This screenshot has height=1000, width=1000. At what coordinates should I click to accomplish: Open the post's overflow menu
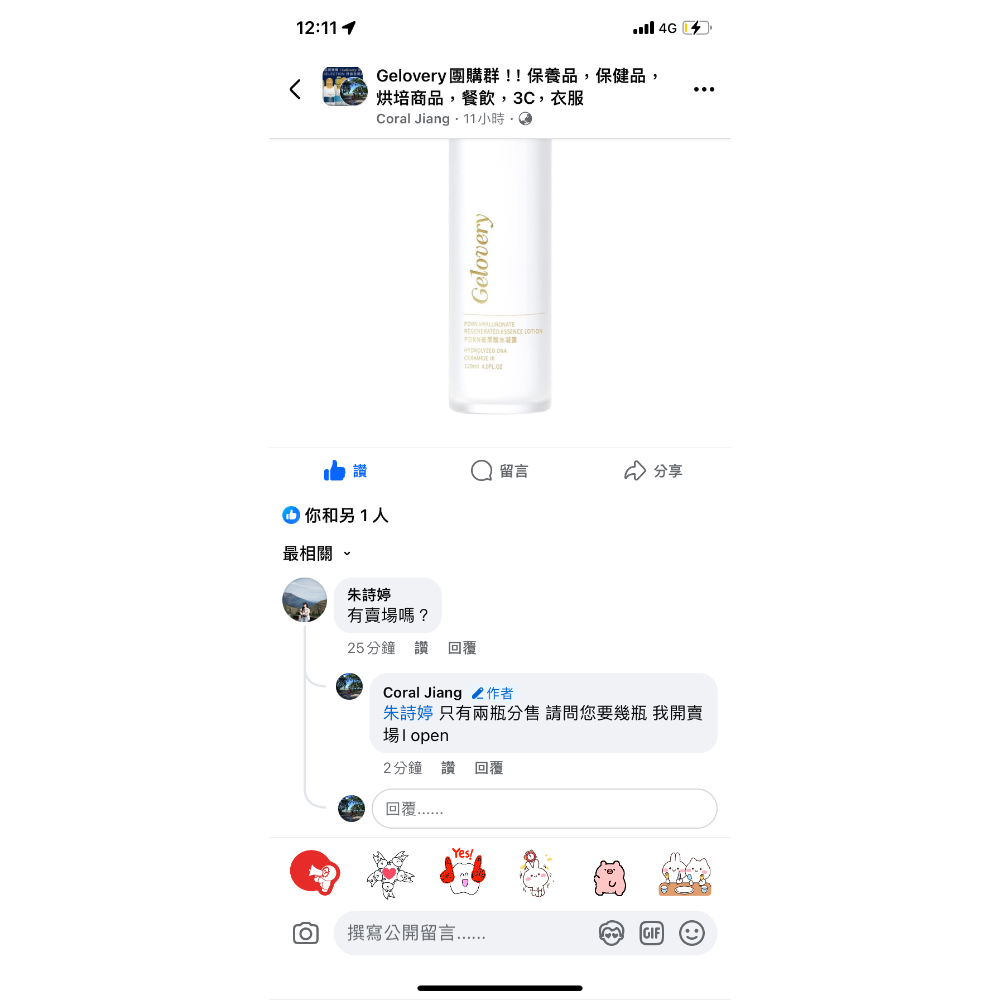tap(704, 89)
